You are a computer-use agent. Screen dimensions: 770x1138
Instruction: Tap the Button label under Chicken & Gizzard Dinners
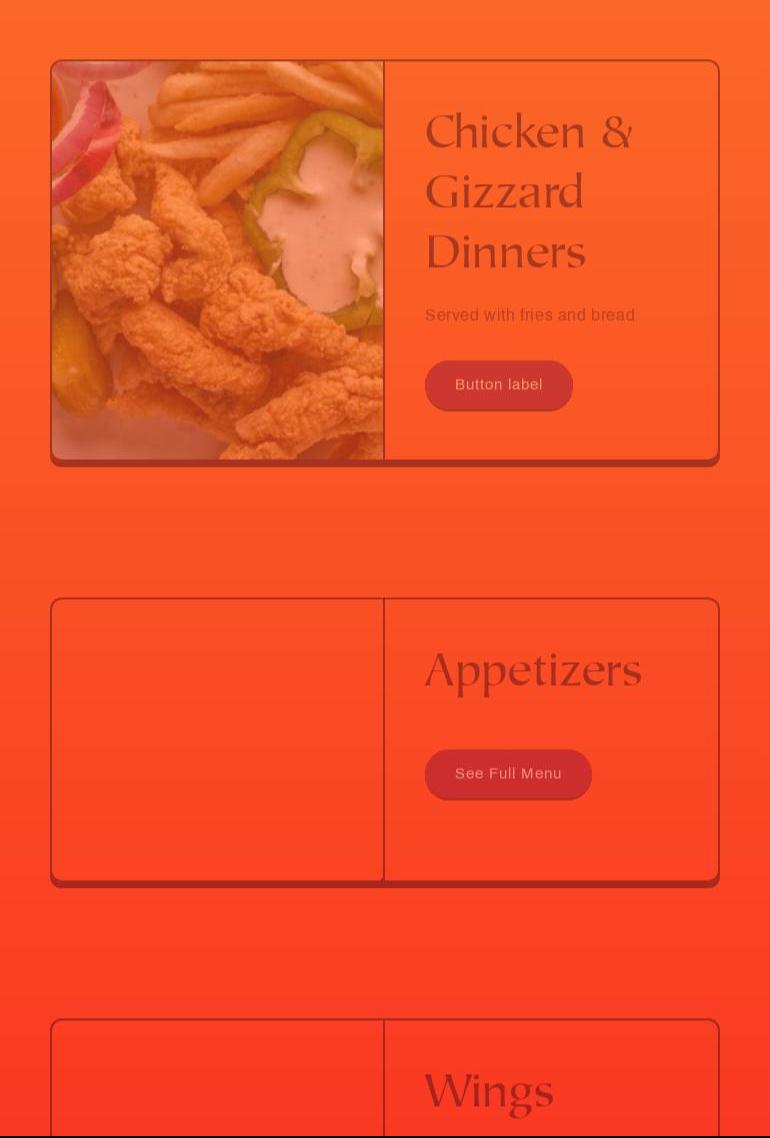tap(498, 385)
